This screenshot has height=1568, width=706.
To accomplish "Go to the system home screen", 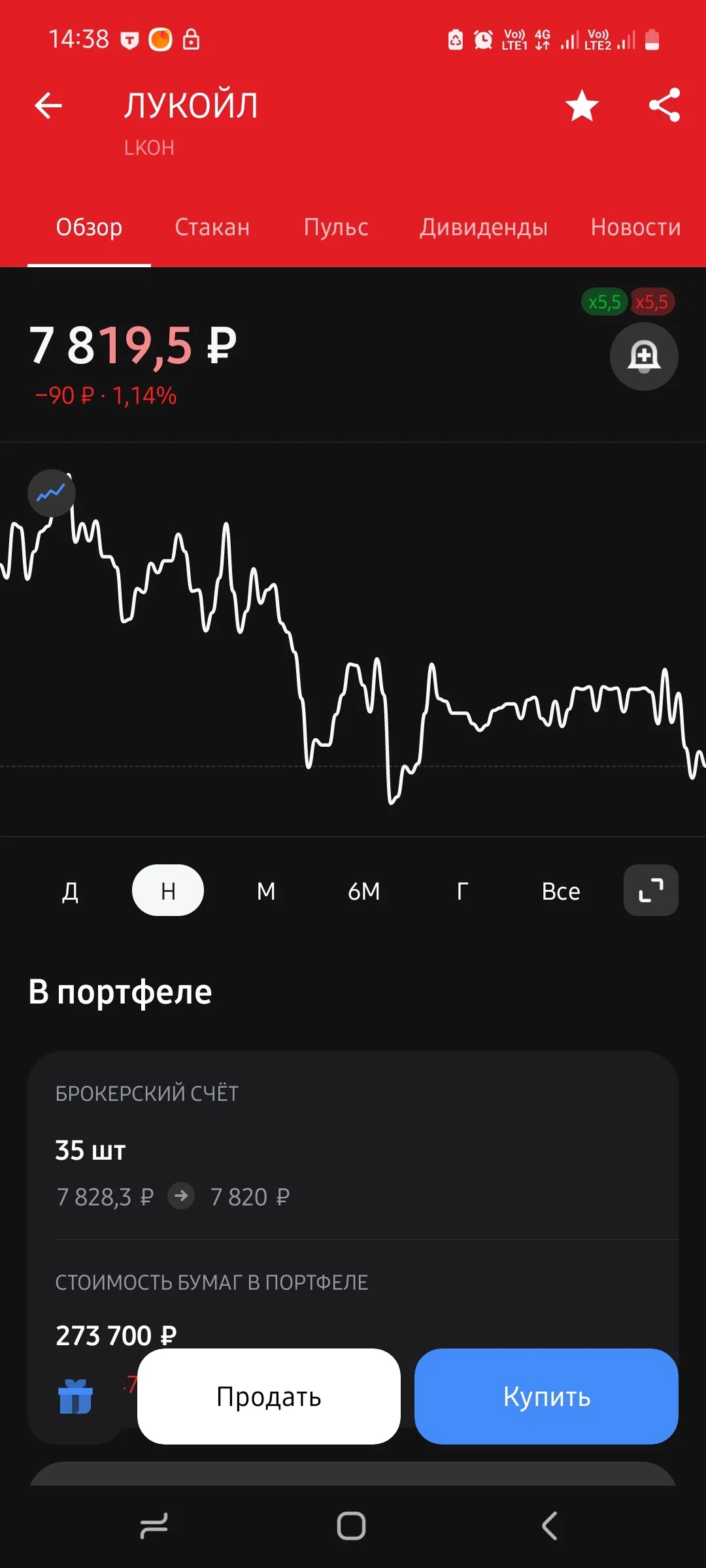I will click(351, 1526).
